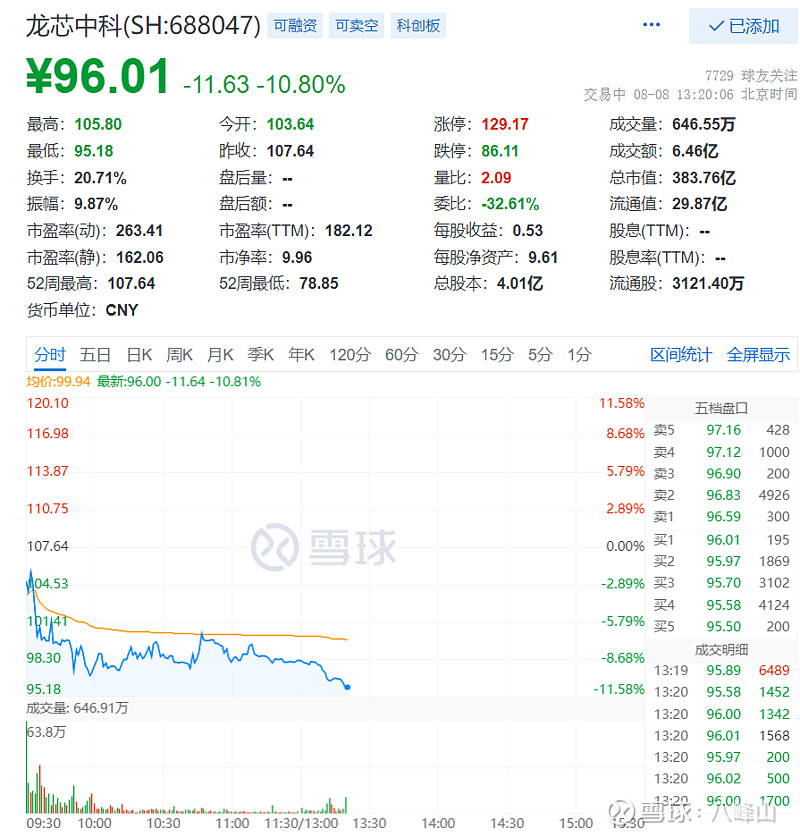Click the more options (···) icon
This screenshot has height=837, width=800.
[x=651, y=22]
